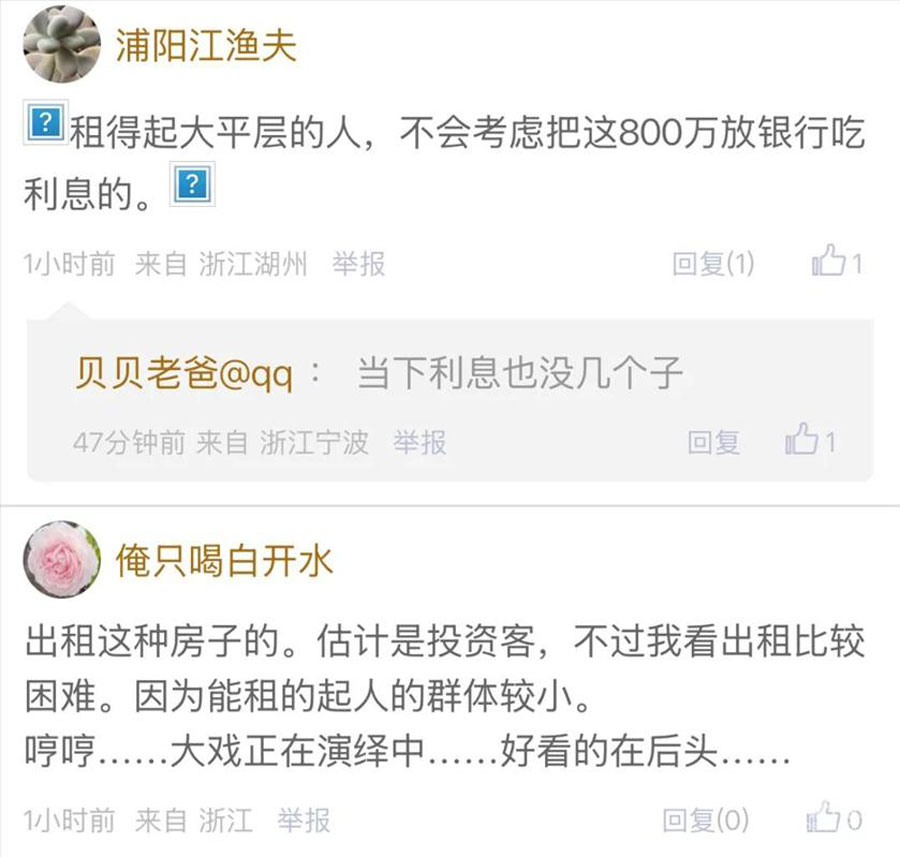Like 浦阳江渔夫's comment
The height and width of the screenshot is (857, 900).
[835, 264]
